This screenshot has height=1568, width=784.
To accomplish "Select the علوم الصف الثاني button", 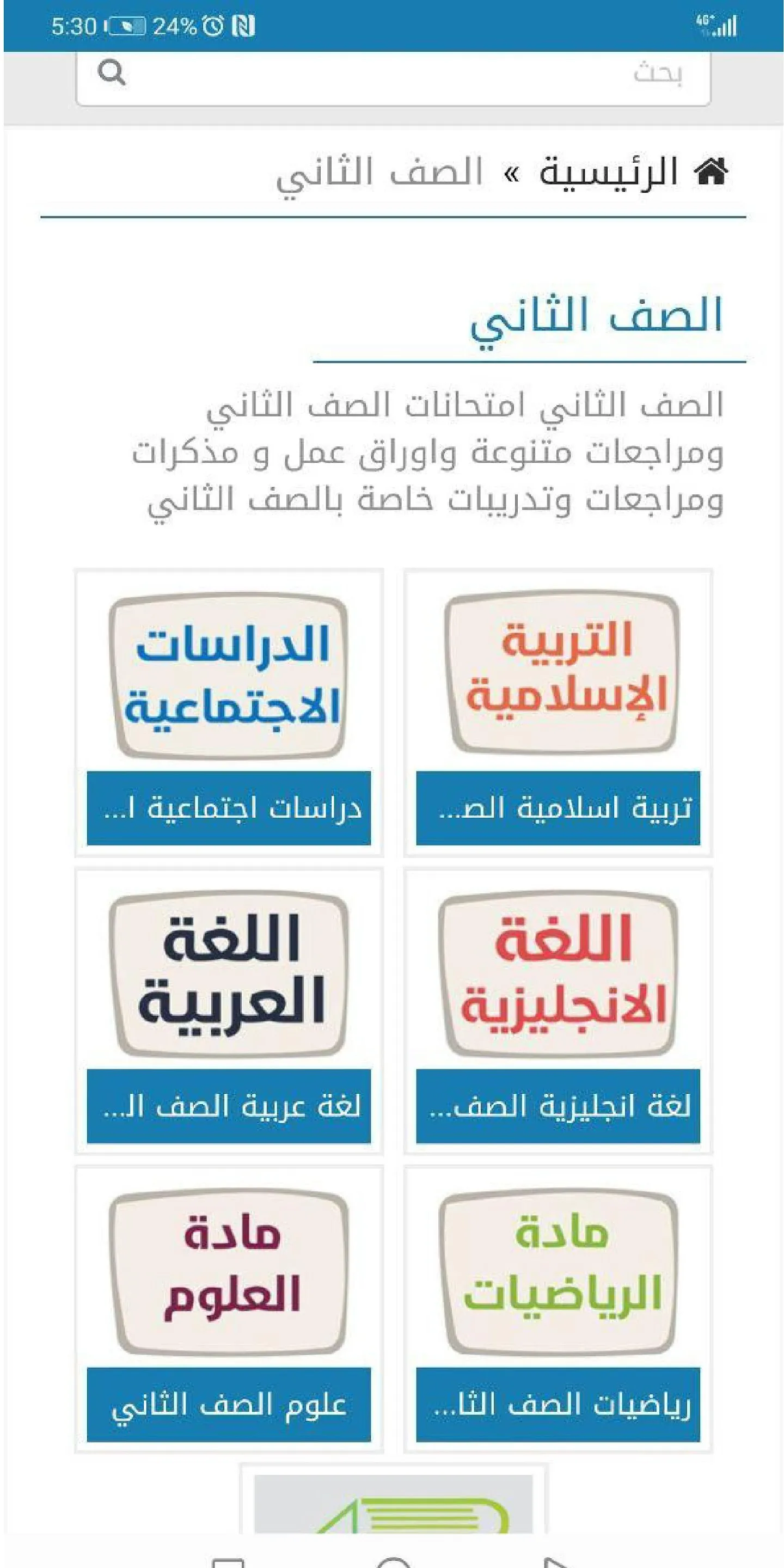I will [229, 1404].
